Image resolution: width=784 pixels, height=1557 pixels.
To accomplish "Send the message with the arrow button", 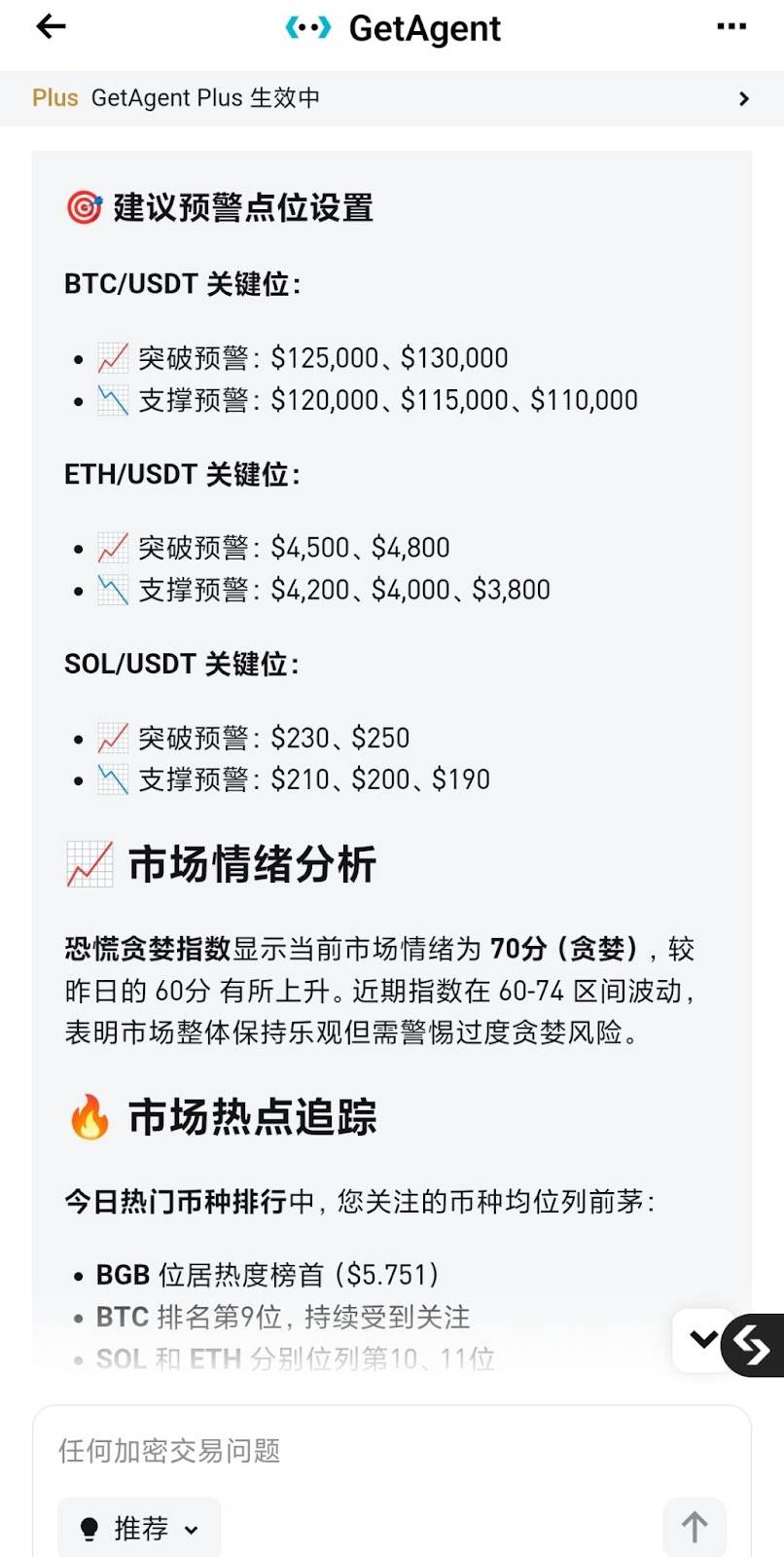I will [x=694, y=1527].
